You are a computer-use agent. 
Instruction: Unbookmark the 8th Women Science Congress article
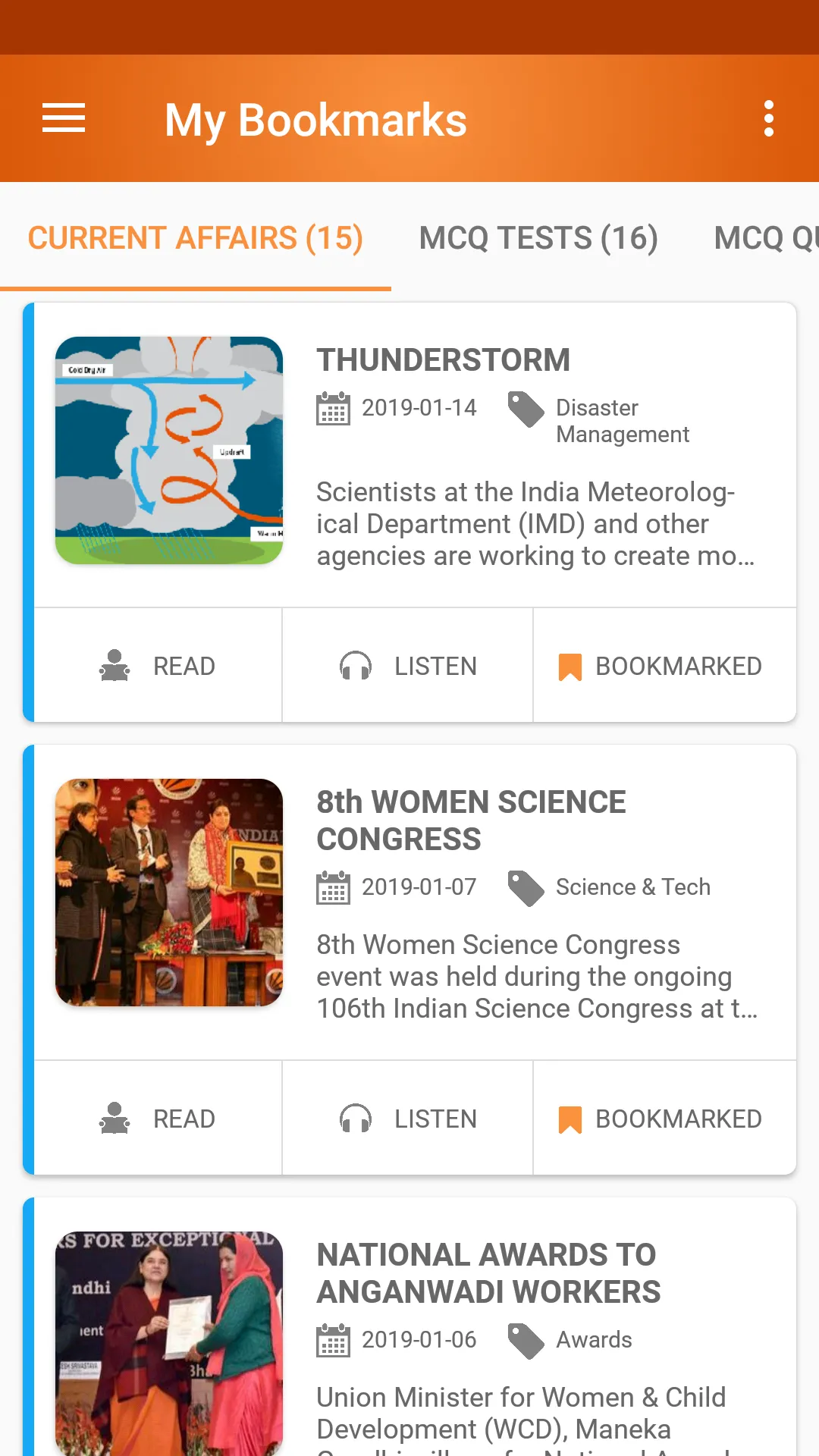pos(661,1119)
